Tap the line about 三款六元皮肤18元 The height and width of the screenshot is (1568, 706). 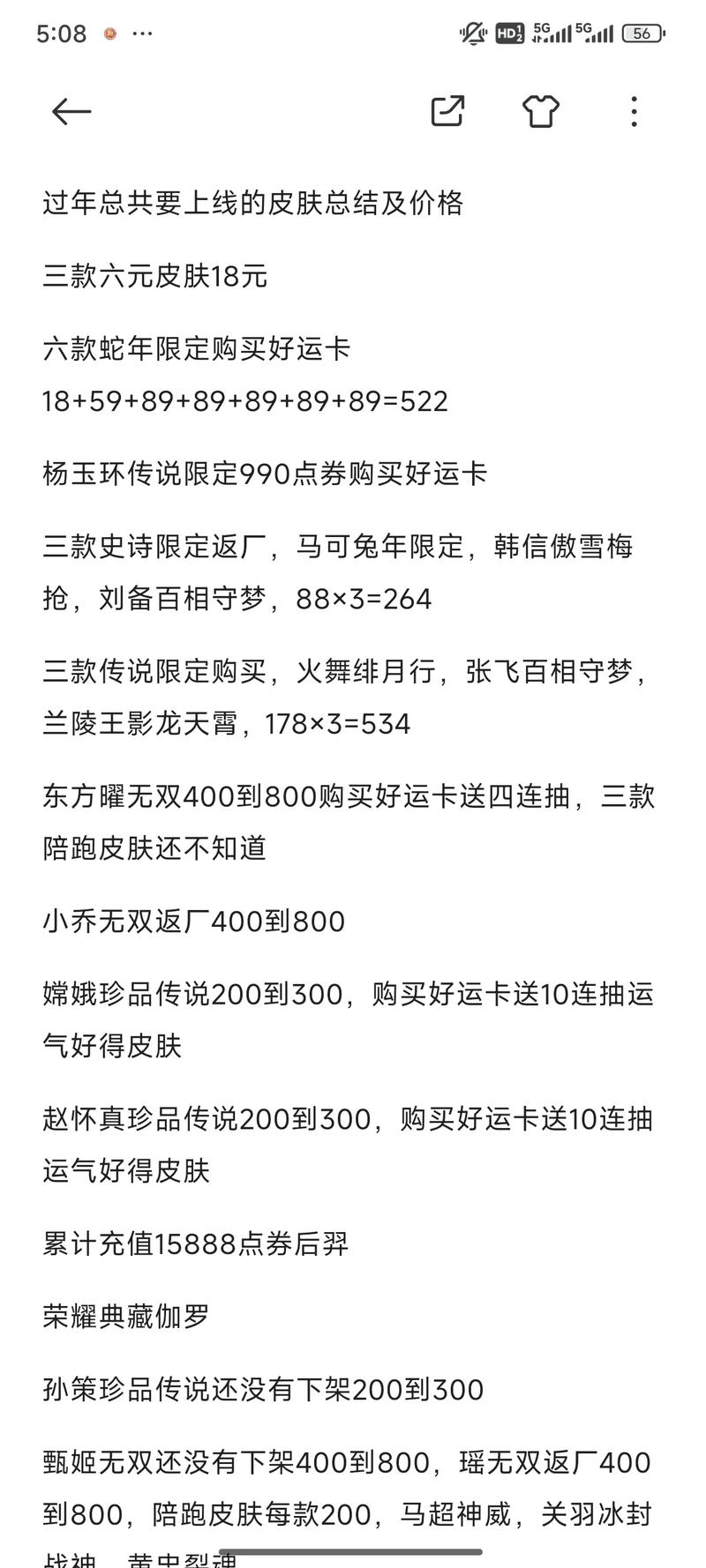(159, 275)
